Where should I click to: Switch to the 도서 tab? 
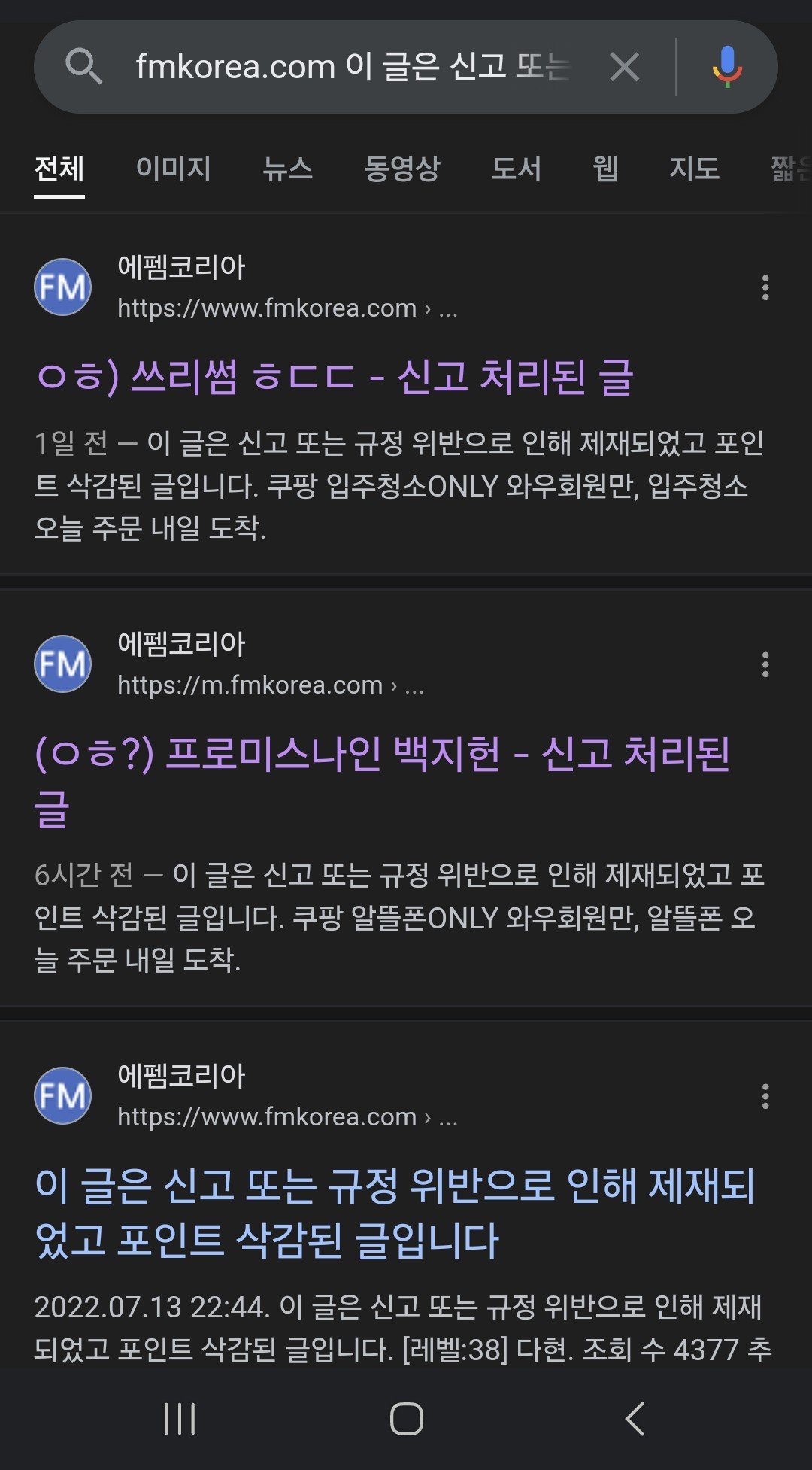(516, 169)
